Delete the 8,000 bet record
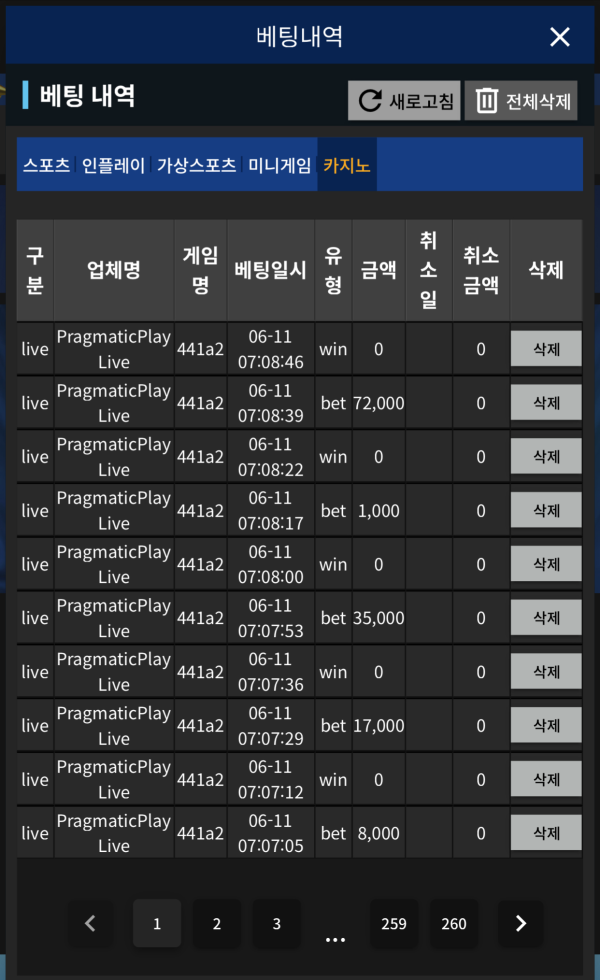This screenshot has width=600, height=980. 546,833
